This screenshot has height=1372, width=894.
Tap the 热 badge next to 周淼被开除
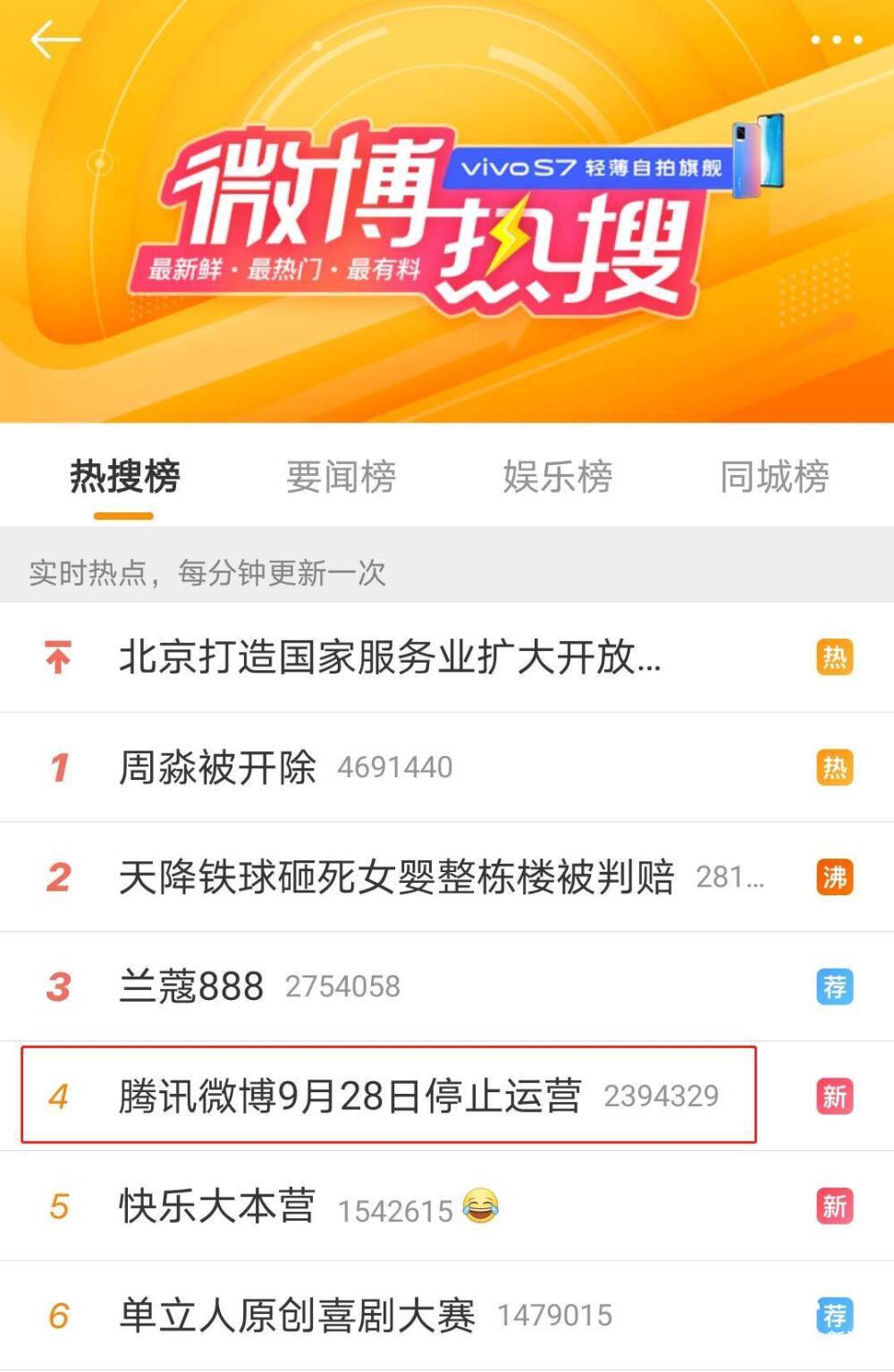[833, 767]
